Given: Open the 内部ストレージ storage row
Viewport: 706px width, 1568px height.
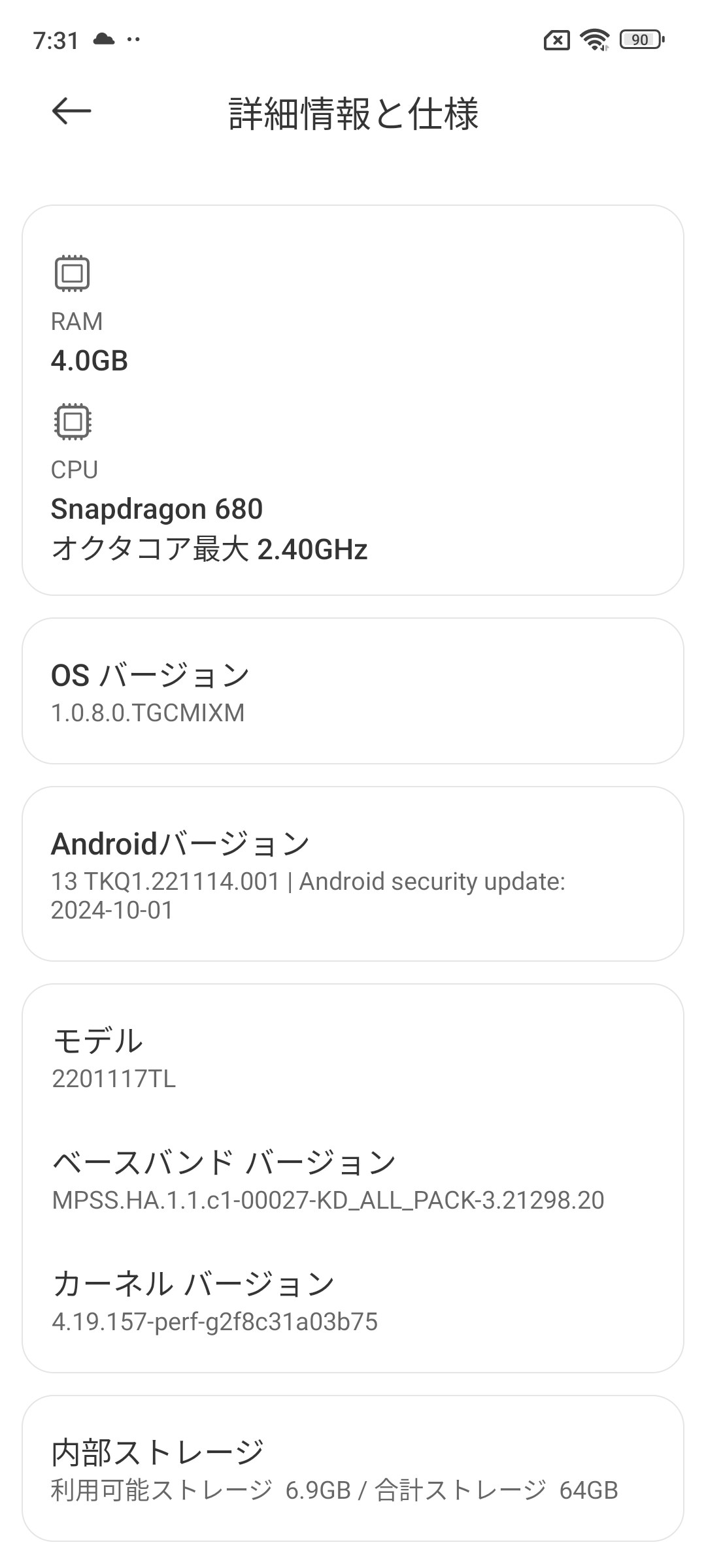Looking at the screenshot, I should [353, 1469].
